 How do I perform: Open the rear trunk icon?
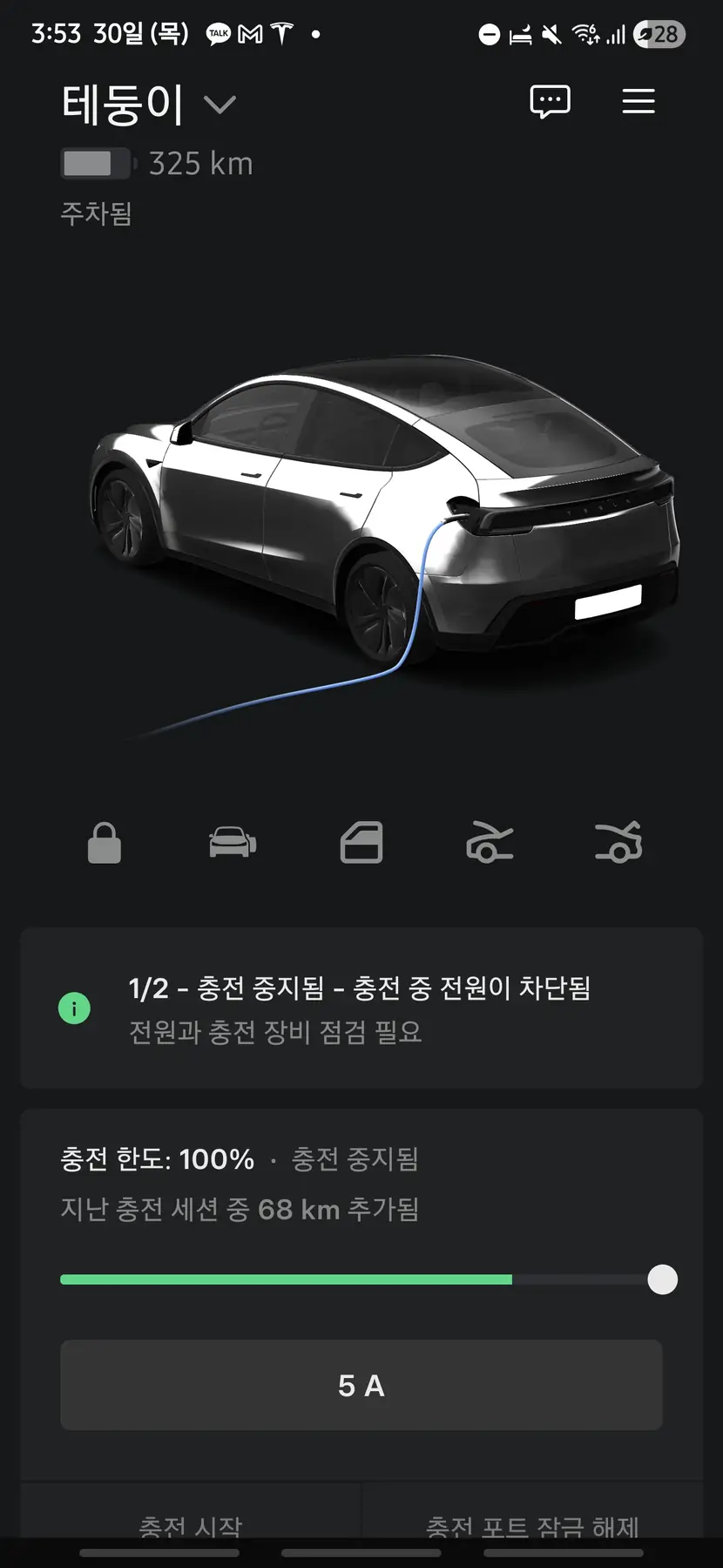618,843
